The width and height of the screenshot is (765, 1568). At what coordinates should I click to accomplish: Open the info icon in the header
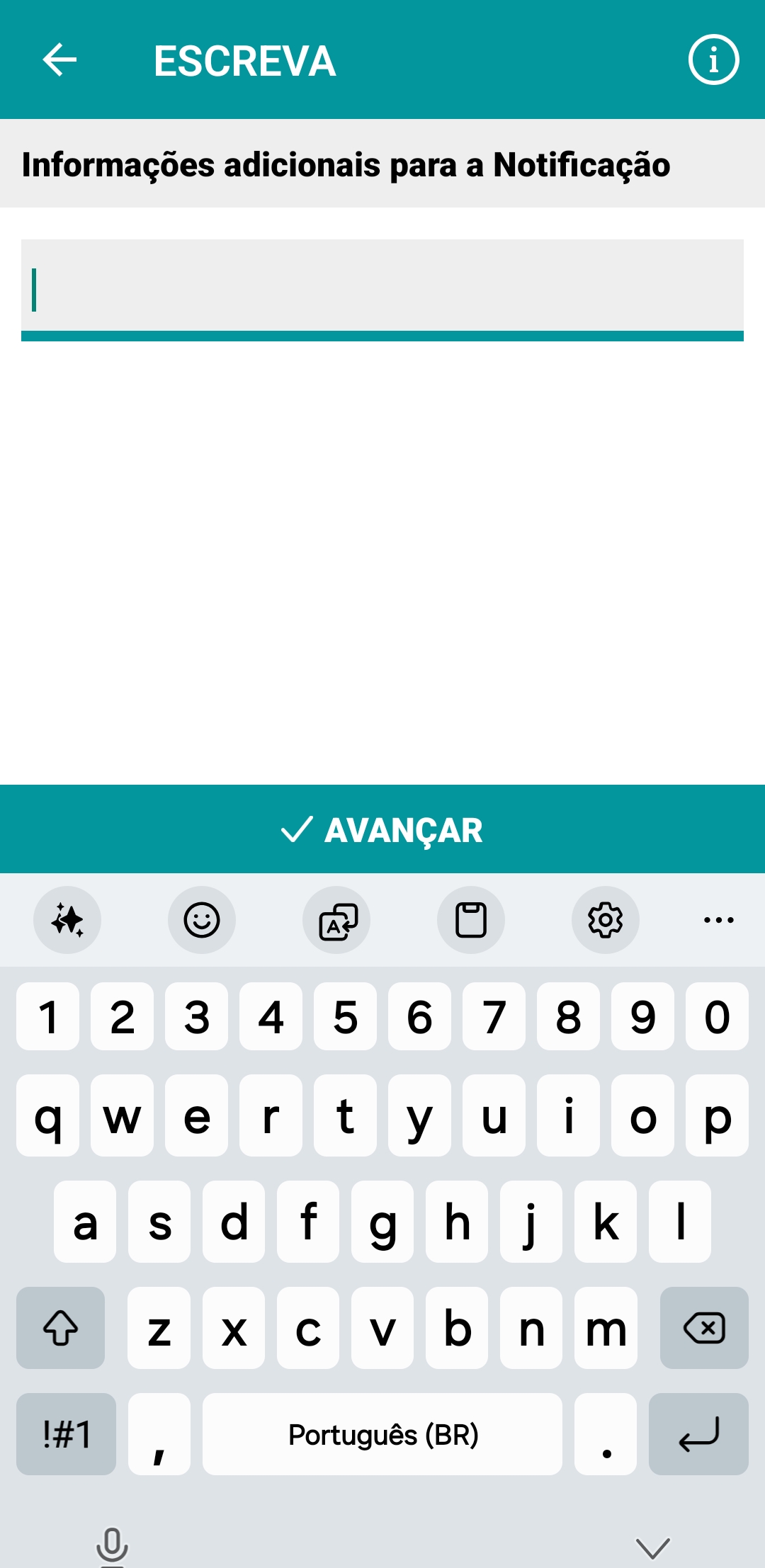tap(713, 59)
